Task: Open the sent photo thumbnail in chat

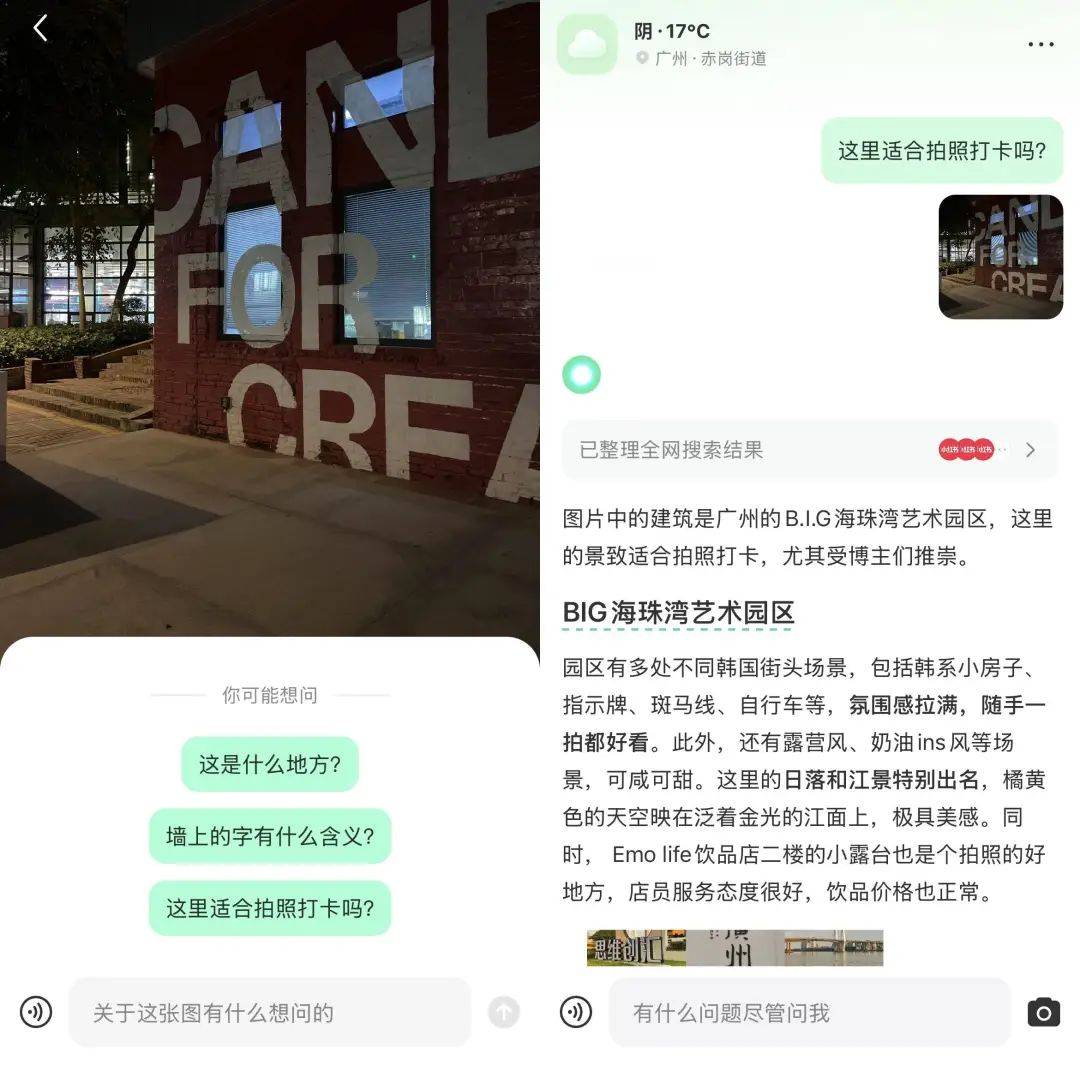Action: coord(1000,257)
